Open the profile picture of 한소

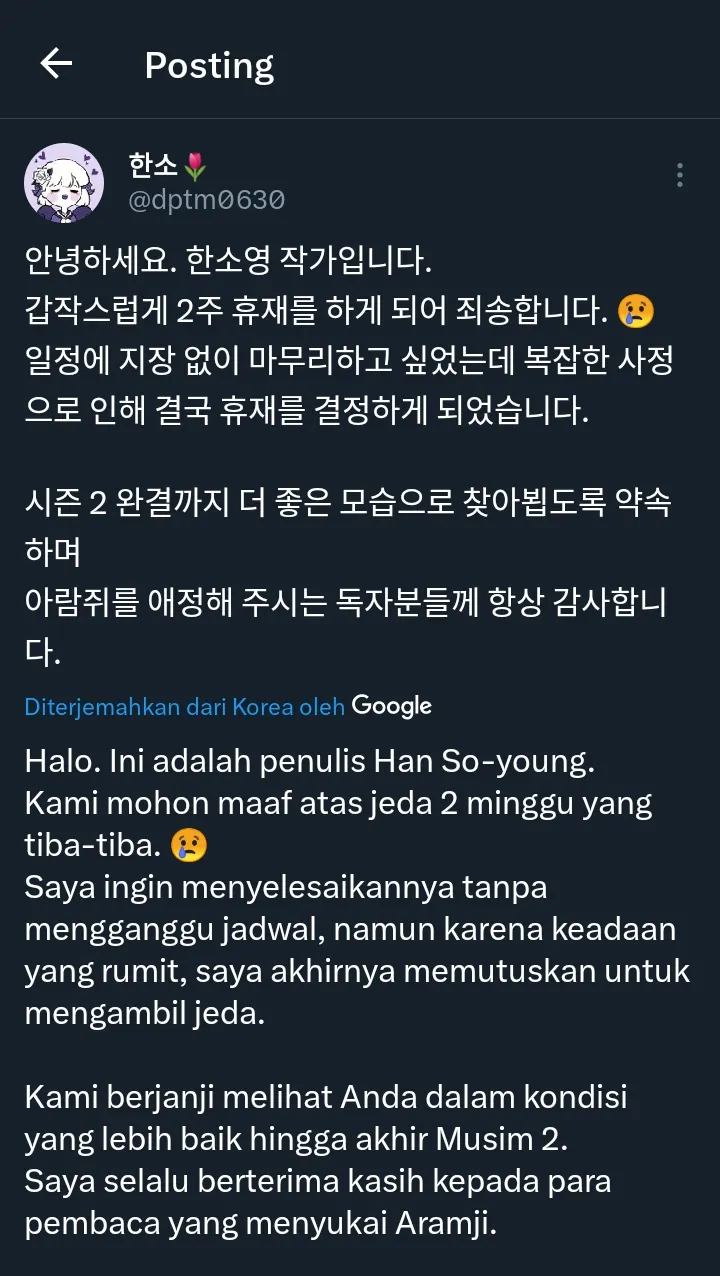pos(63,182)
